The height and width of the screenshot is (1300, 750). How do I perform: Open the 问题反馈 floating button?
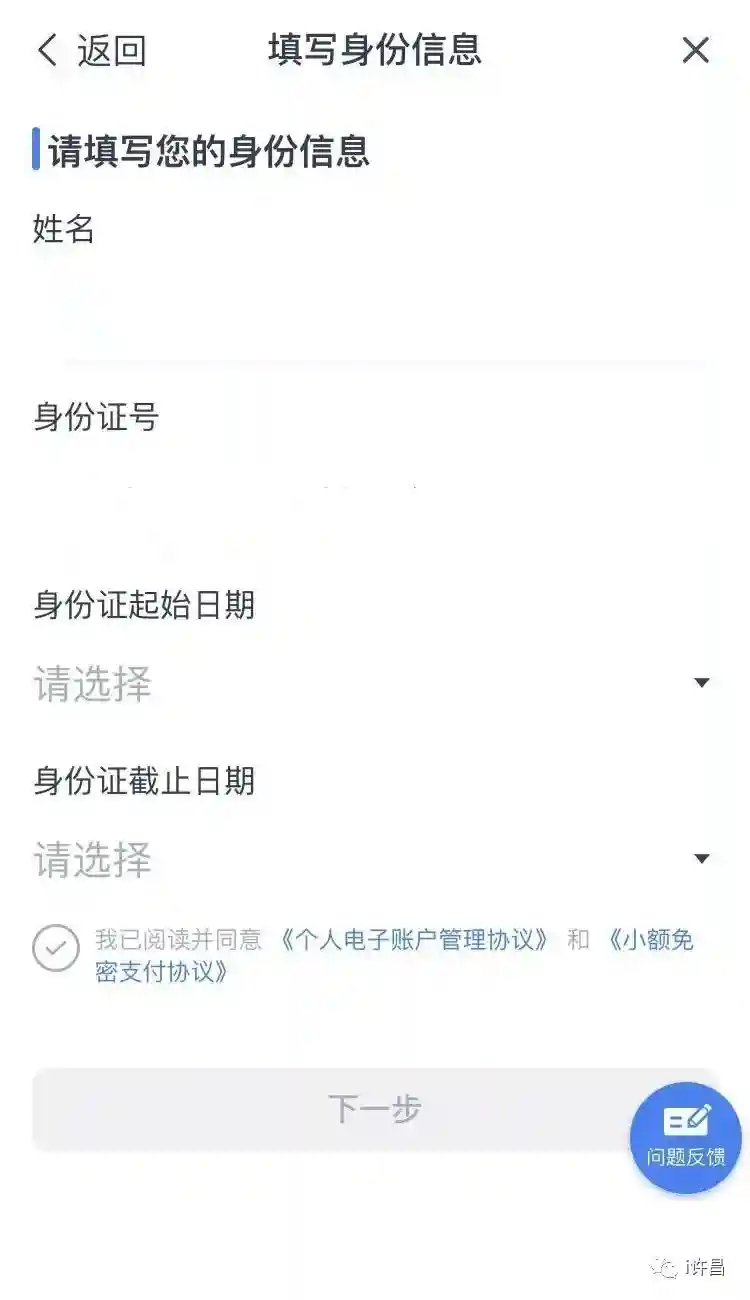click(686, 1137)
